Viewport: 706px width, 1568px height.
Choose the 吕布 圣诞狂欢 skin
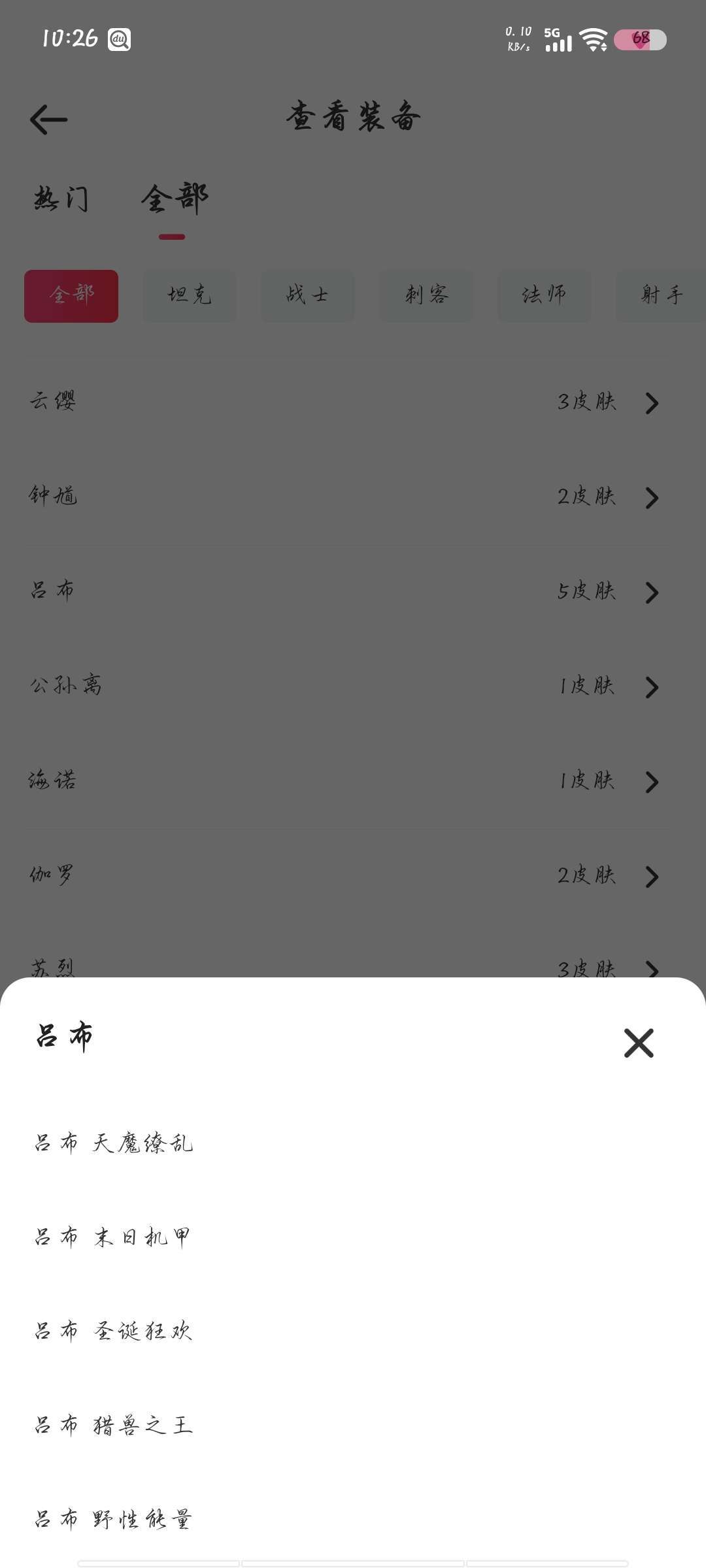[114, 1331]
